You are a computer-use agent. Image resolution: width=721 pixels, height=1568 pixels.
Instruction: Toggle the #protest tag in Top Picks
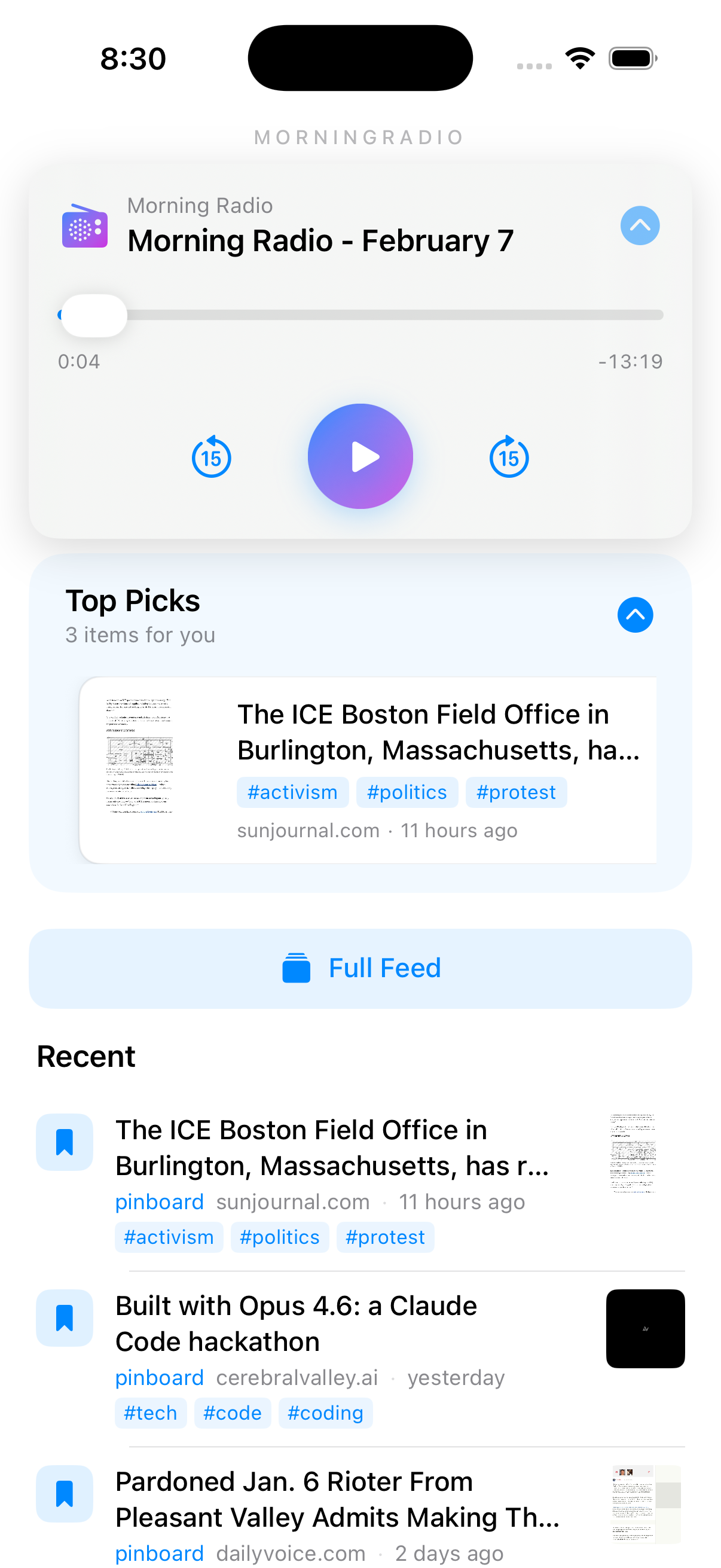515,792
